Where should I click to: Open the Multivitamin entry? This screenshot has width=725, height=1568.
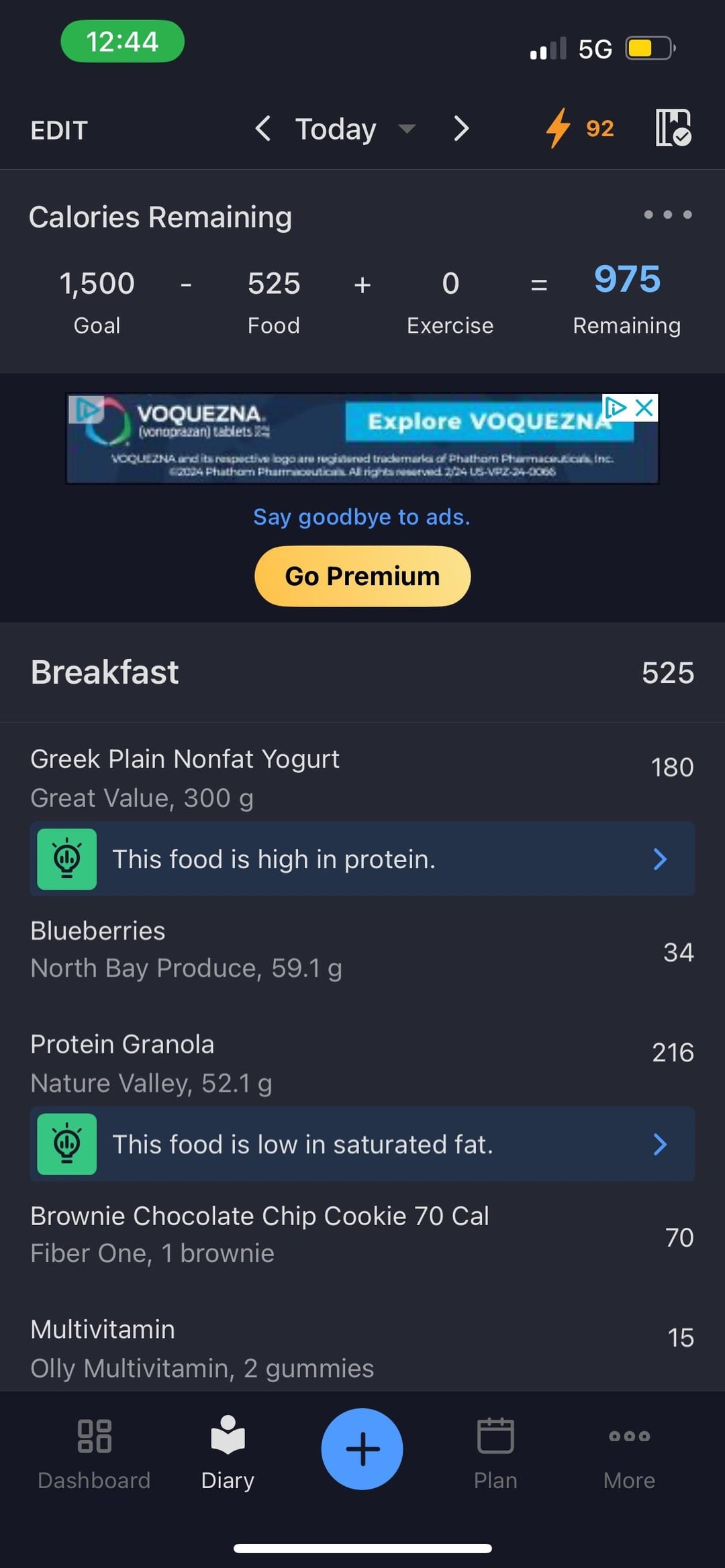[x=269, y=1349]
